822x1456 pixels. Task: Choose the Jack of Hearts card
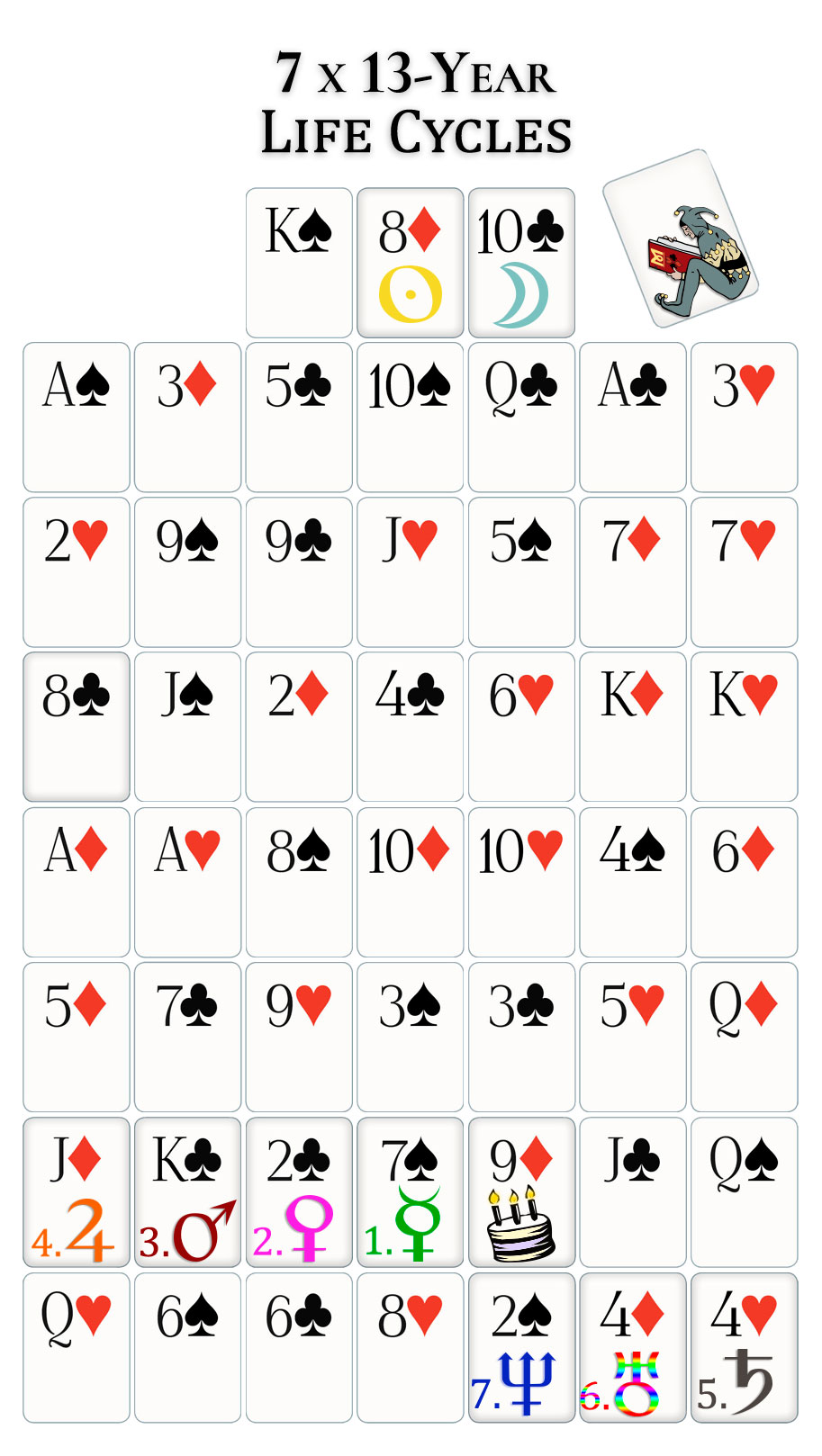[411, 572]
